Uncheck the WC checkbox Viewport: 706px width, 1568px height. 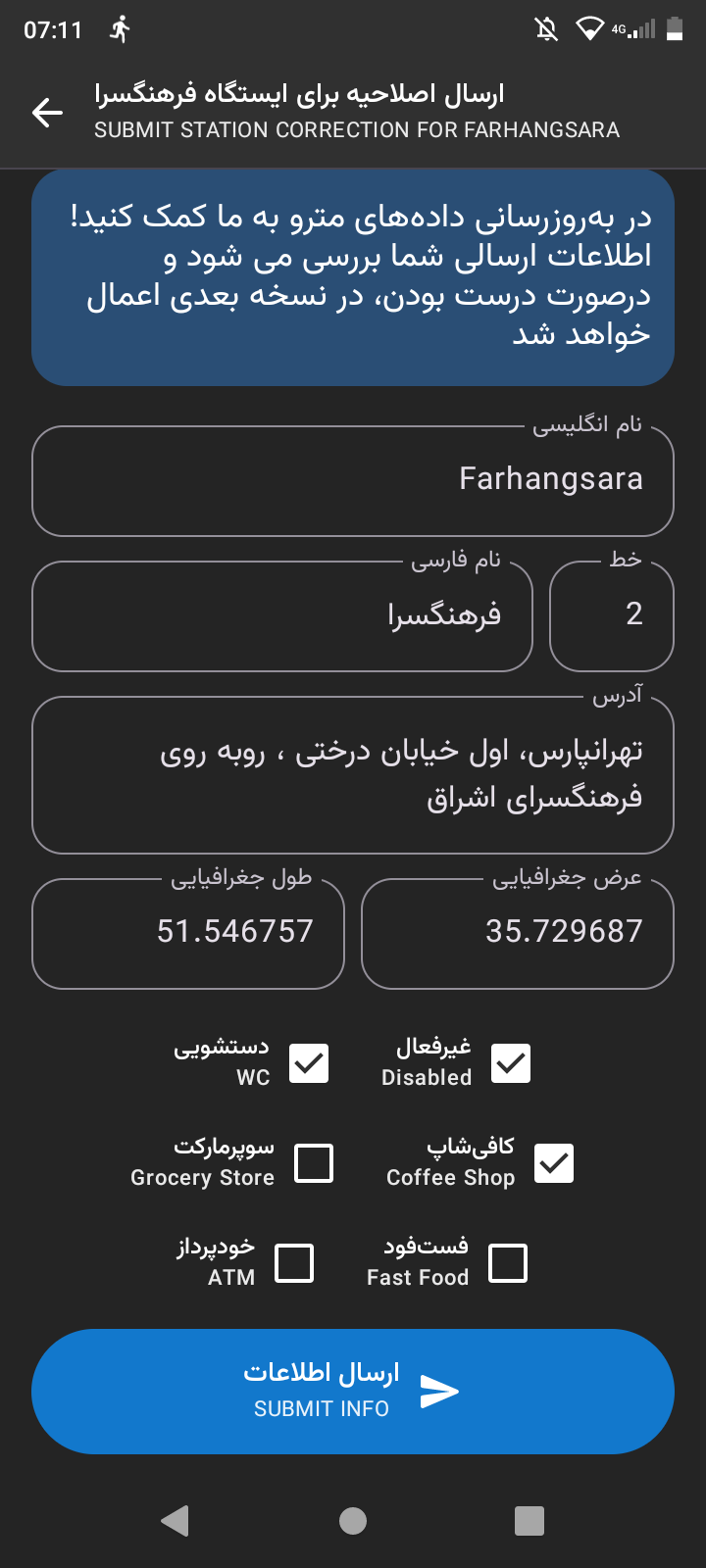click(x=309, y=1063)
